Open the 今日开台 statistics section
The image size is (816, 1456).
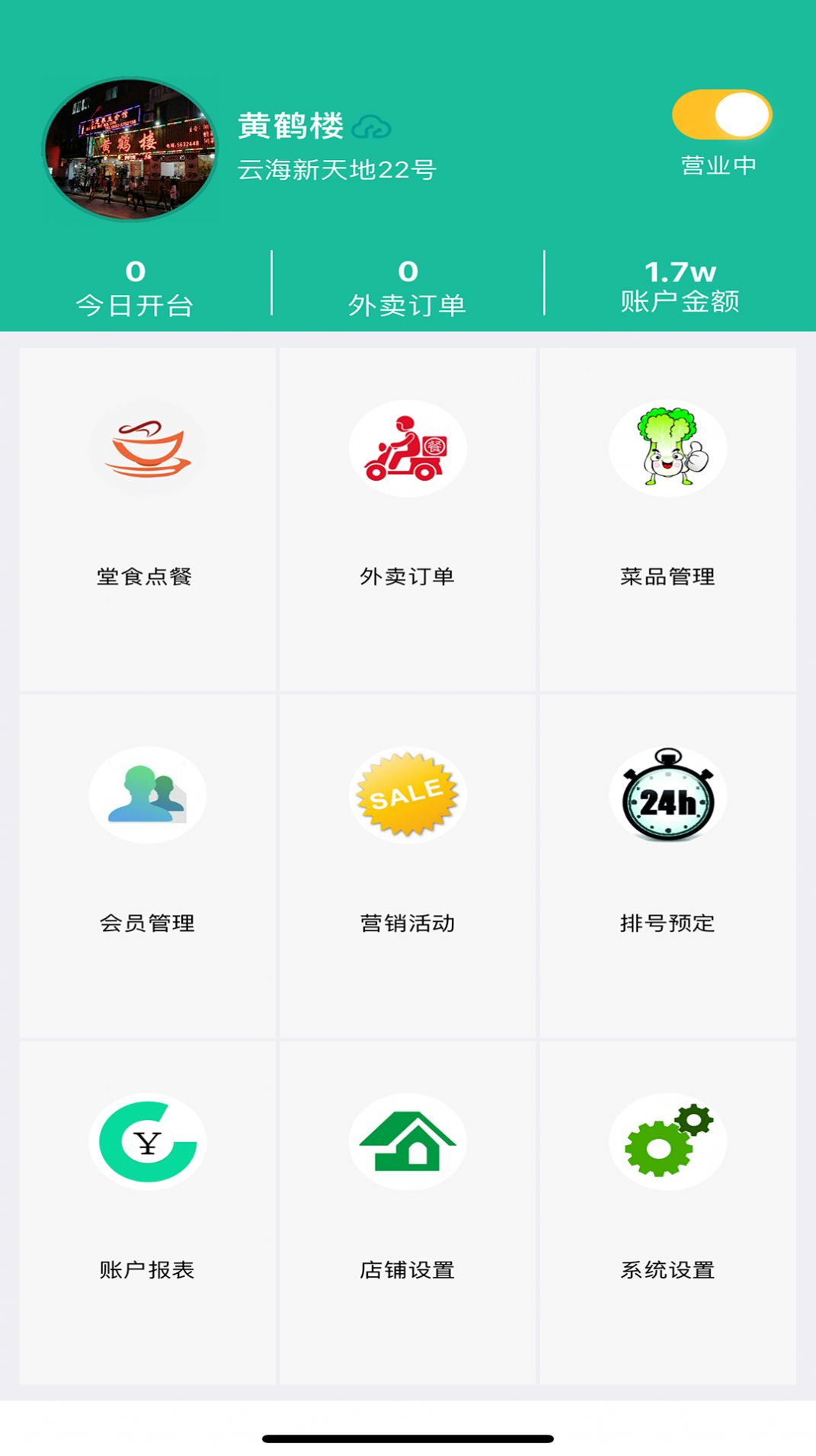coord(136,286)
